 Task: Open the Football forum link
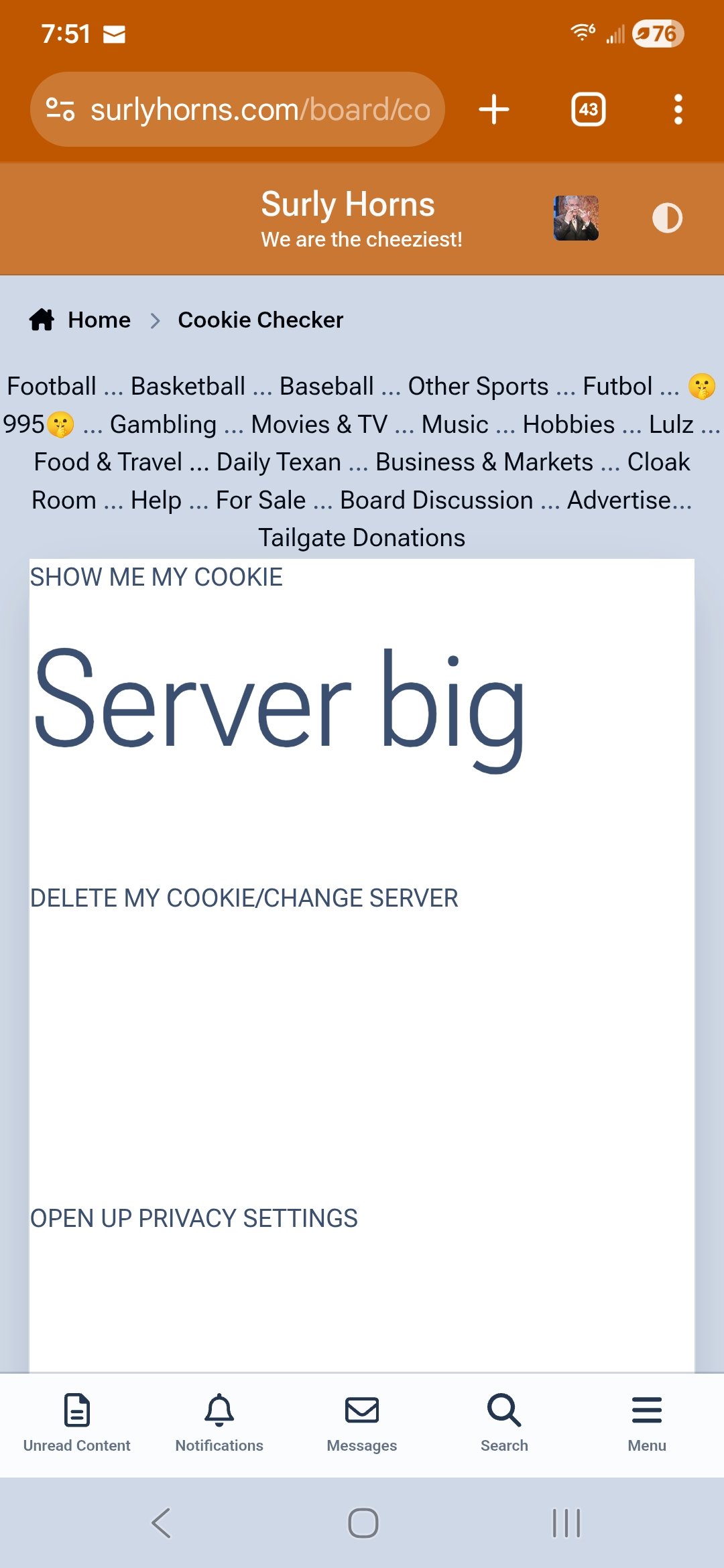[52, 386]
